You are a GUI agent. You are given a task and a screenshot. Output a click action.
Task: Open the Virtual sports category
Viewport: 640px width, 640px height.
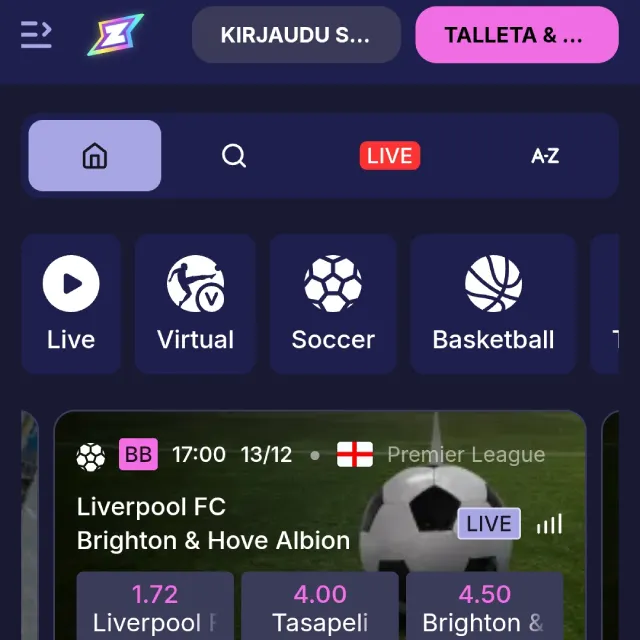pyautogui.click(x=196, y=304)
